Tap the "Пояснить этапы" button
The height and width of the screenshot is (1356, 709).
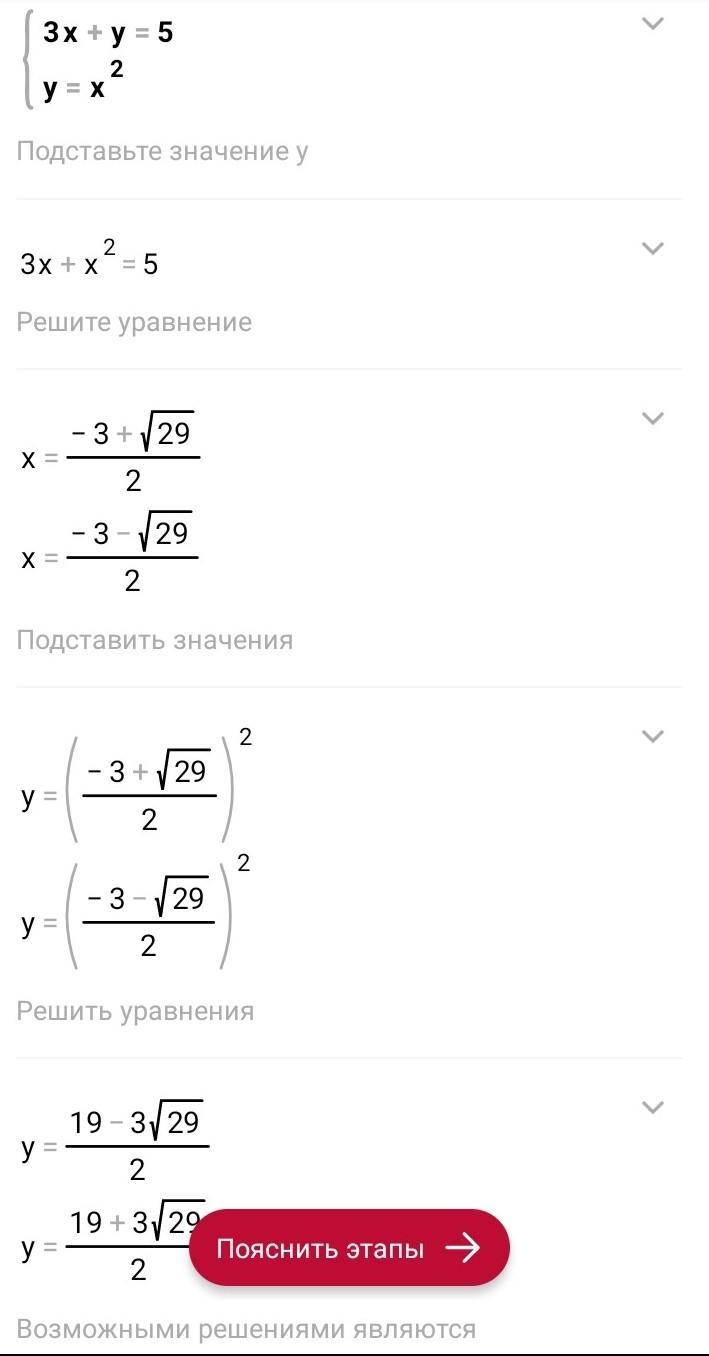click(349, 1248)
